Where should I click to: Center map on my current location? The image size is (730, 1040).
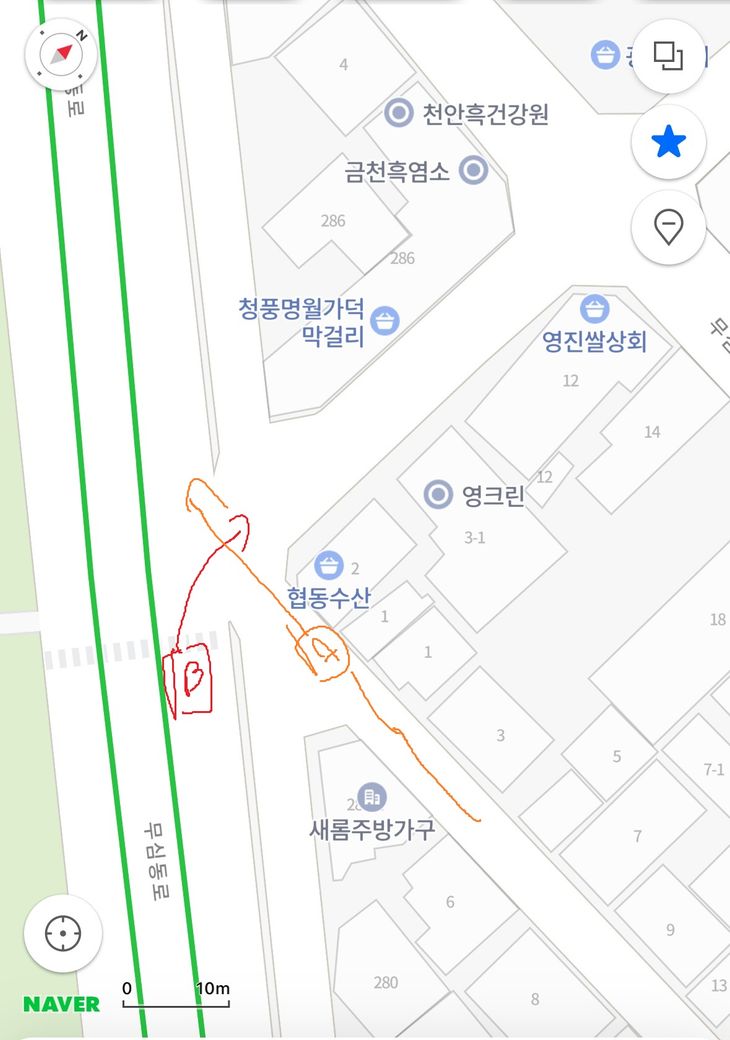point(63,934)
